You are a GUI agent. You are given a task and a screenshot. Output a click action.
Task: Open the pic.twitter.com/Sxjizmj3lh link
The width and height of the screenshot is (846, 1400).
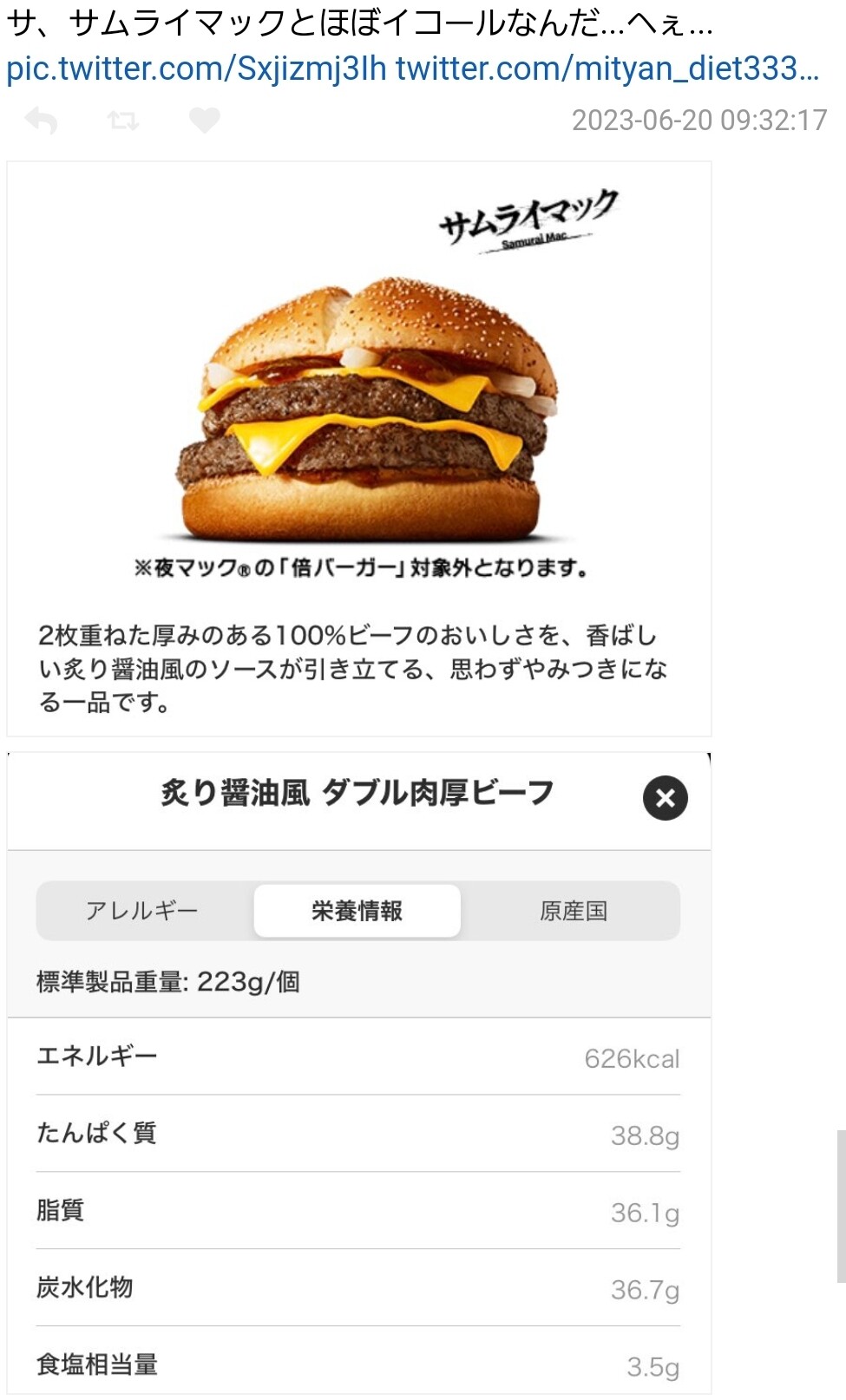pyautogui.click(x=196, y=69)
